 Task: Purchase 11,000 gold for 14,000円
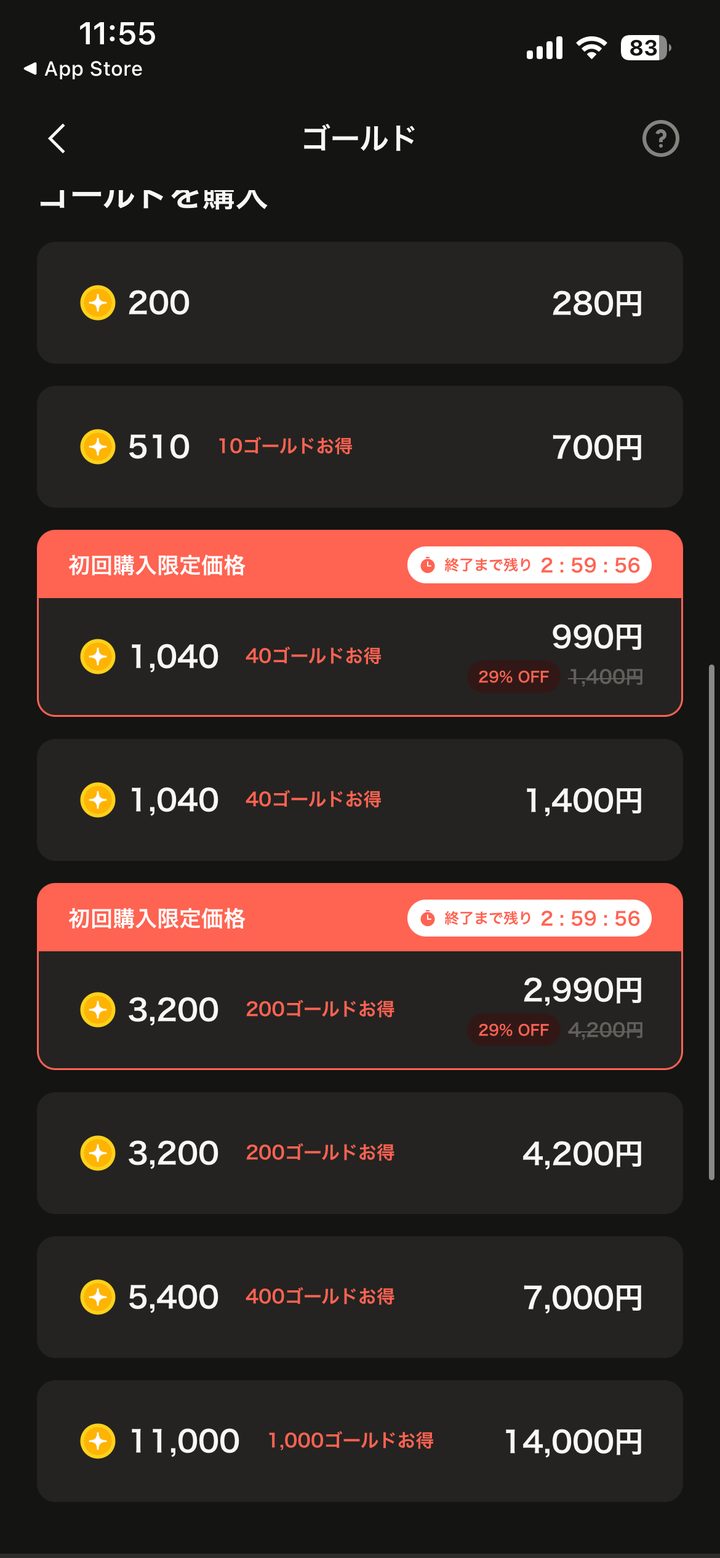(x=360, y=1441)
